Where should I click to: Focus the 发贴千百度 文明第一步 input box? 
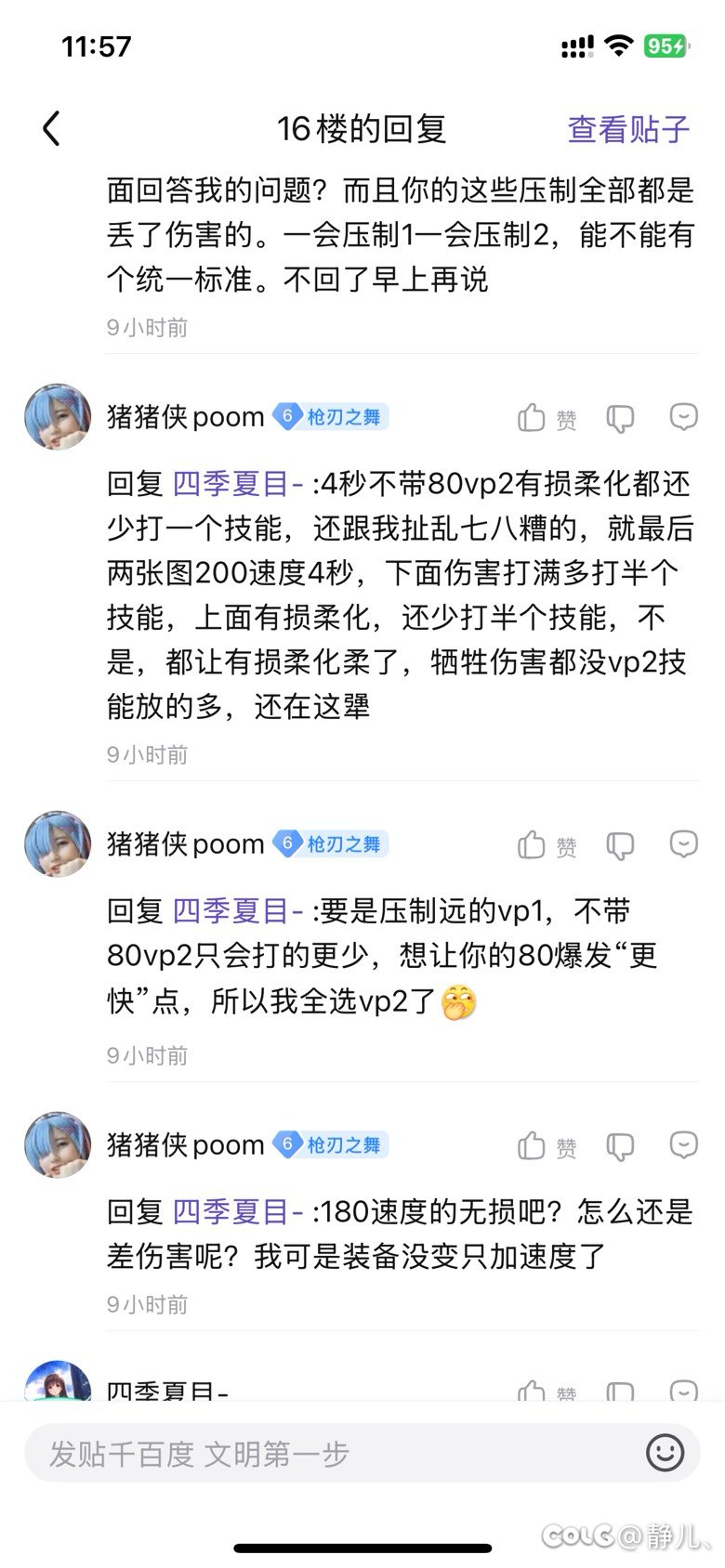click(x=325, y=1454)
